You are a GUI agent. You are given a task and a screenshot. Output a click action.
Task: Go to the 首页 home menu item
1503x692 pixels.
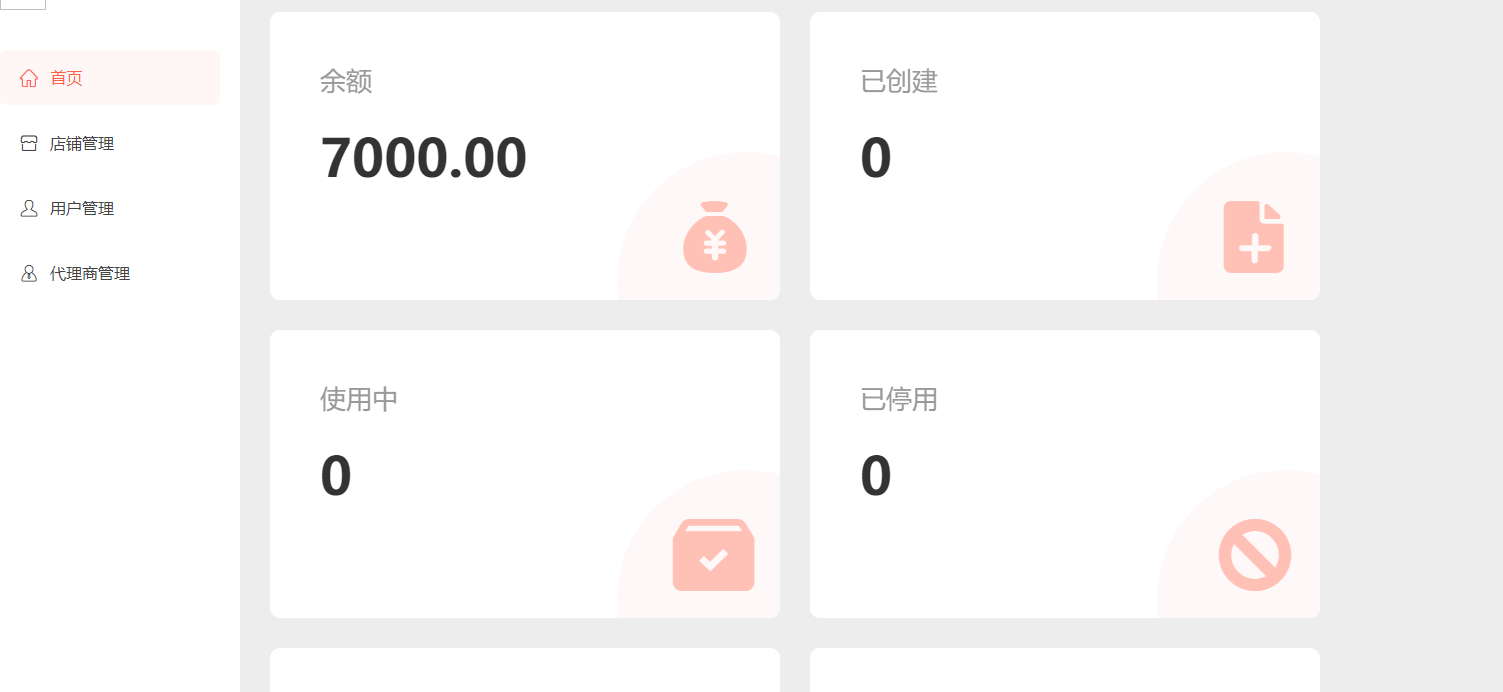click(66, 78)
